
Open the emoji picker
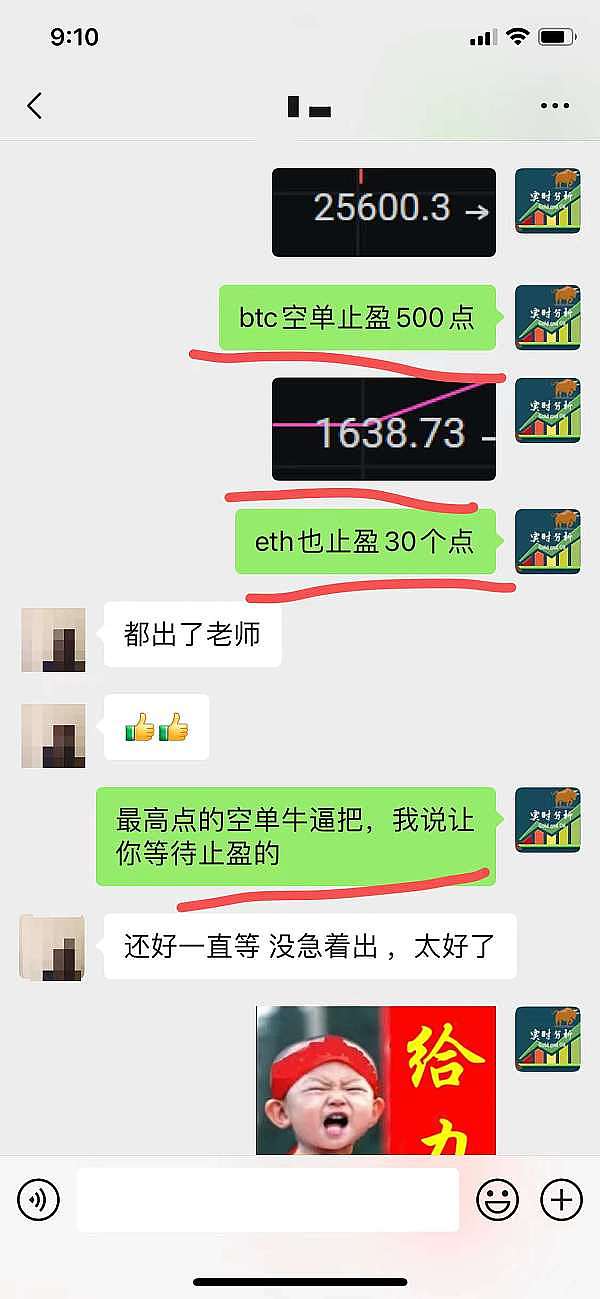pyautogui.click(x=497, y=1199)
